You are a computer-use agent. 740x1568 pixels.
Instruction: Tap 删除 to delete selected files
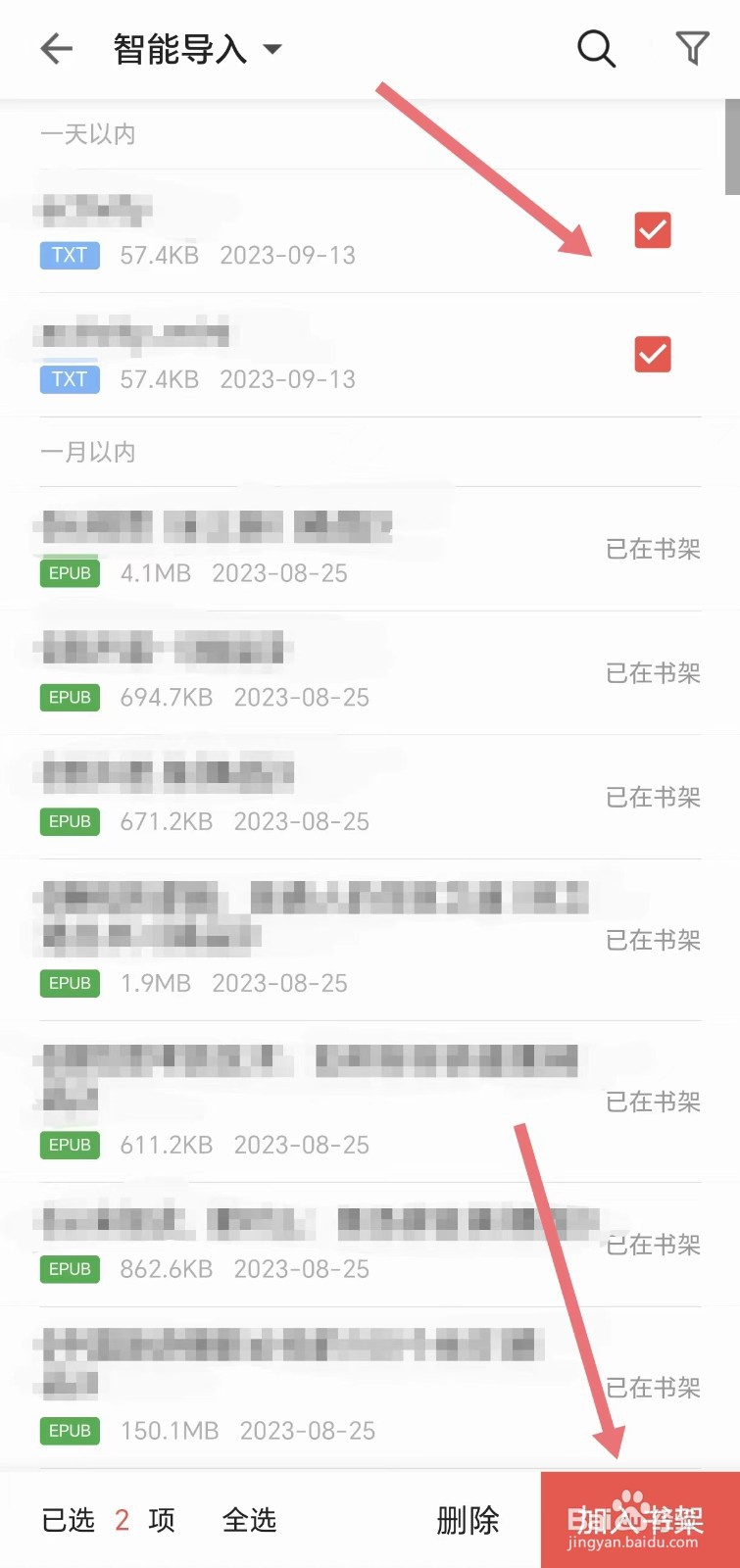468,1519
